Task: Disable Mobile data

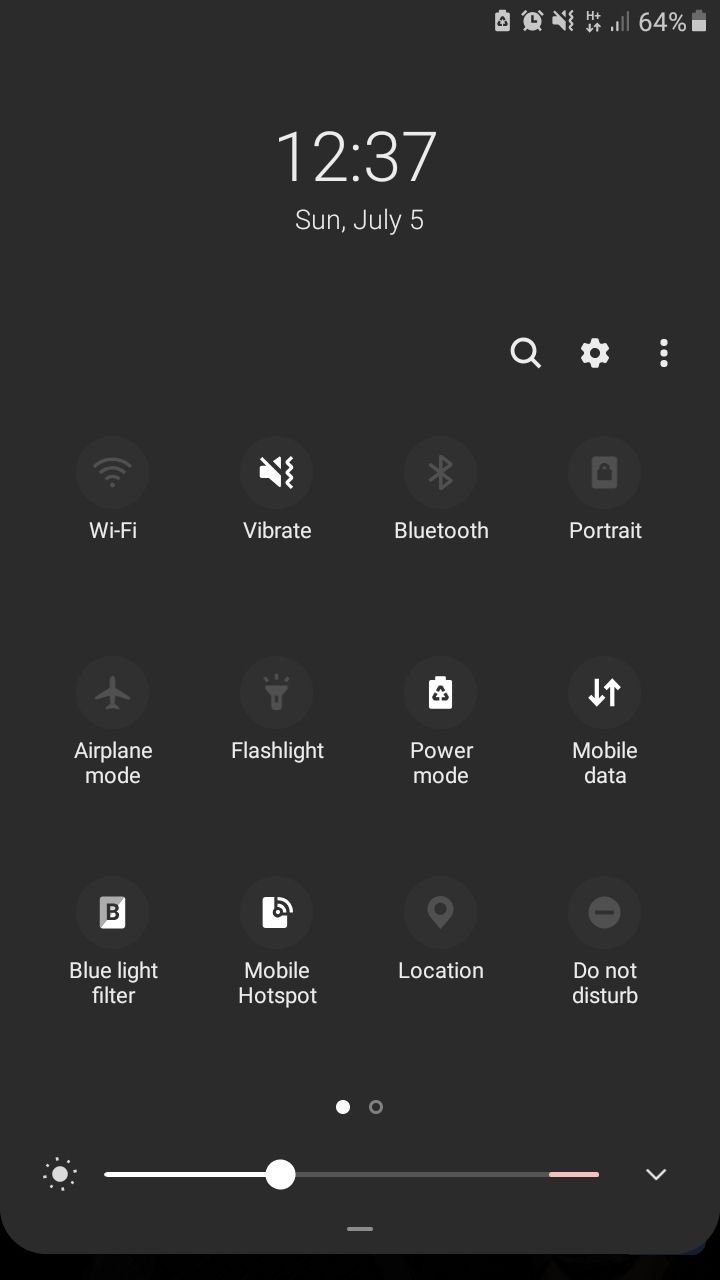Action: point(604,692)
